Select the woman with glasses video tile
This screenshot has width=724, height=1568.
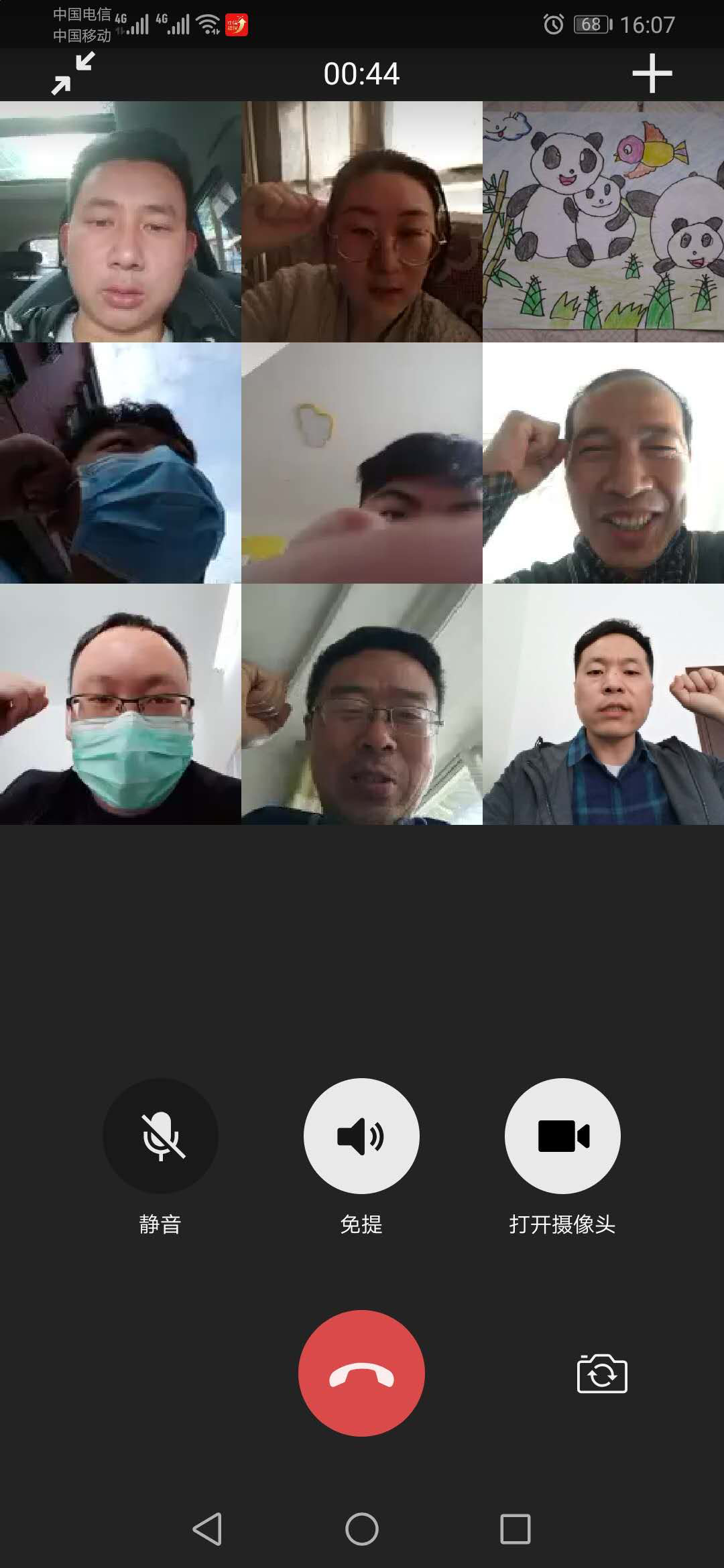tap(361, 221)
